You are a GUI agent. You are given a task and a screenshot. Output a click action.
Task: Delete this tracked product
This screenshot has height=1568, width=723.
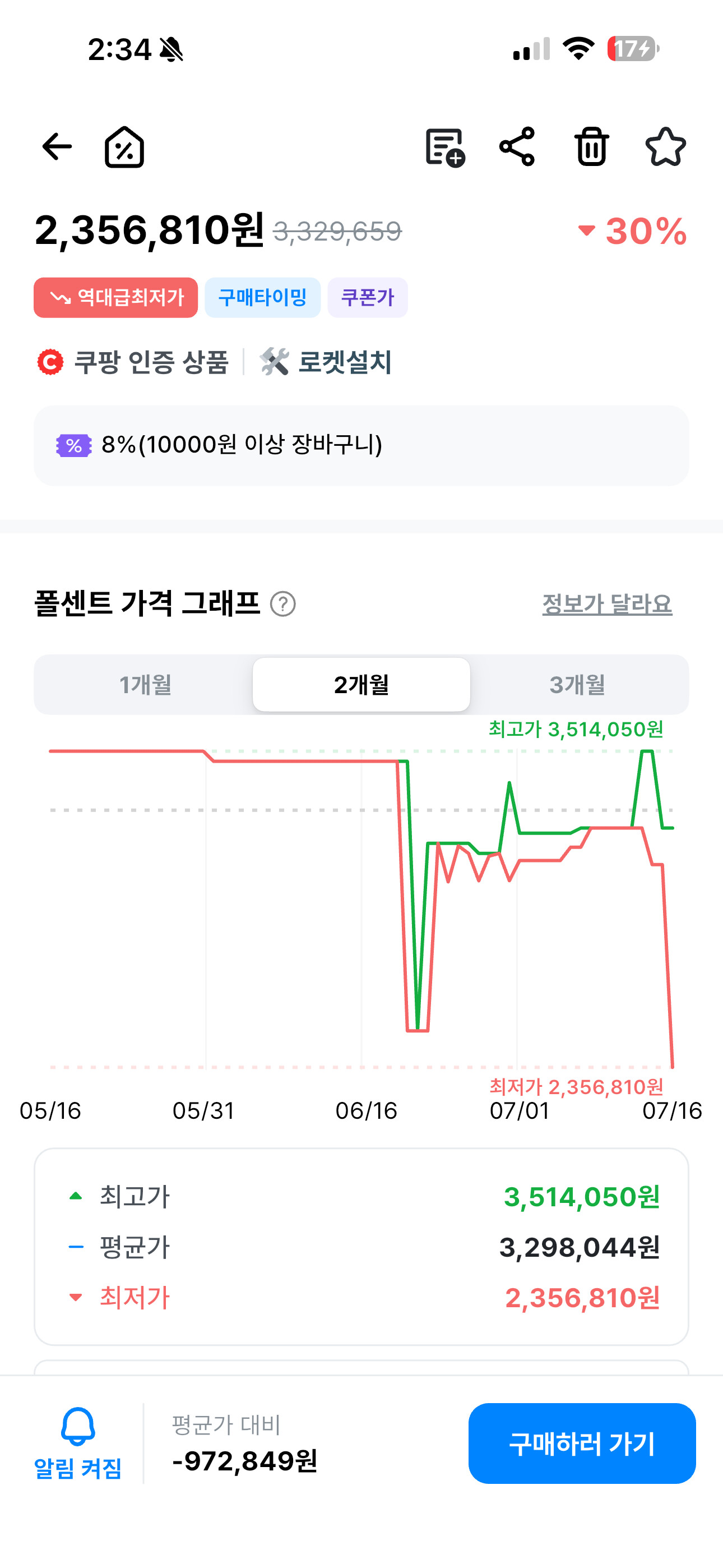tap(591, 147)
